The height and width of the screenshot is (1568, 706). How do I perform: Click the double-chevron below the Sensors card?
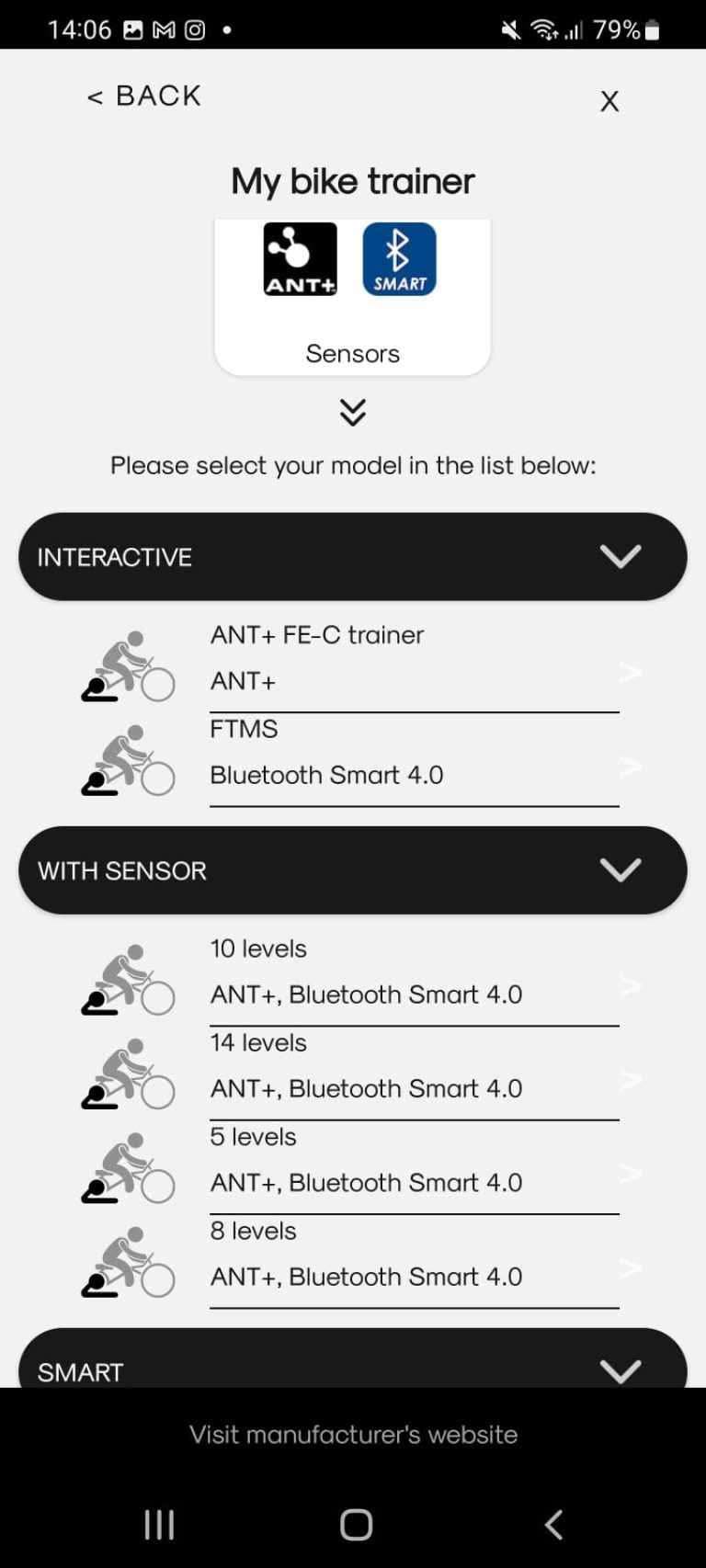(x=352, y=413)
